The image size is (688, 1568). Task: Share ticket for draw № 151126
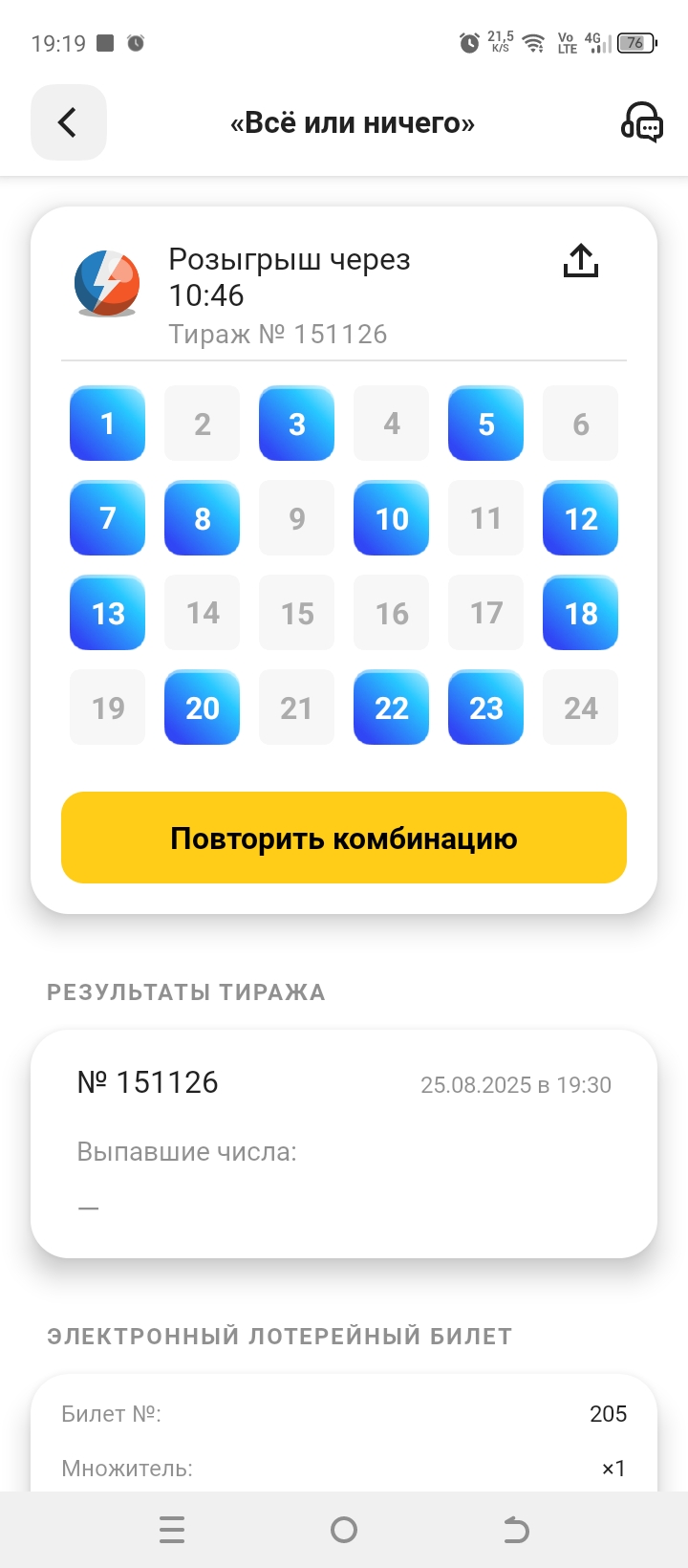[580, 260]
